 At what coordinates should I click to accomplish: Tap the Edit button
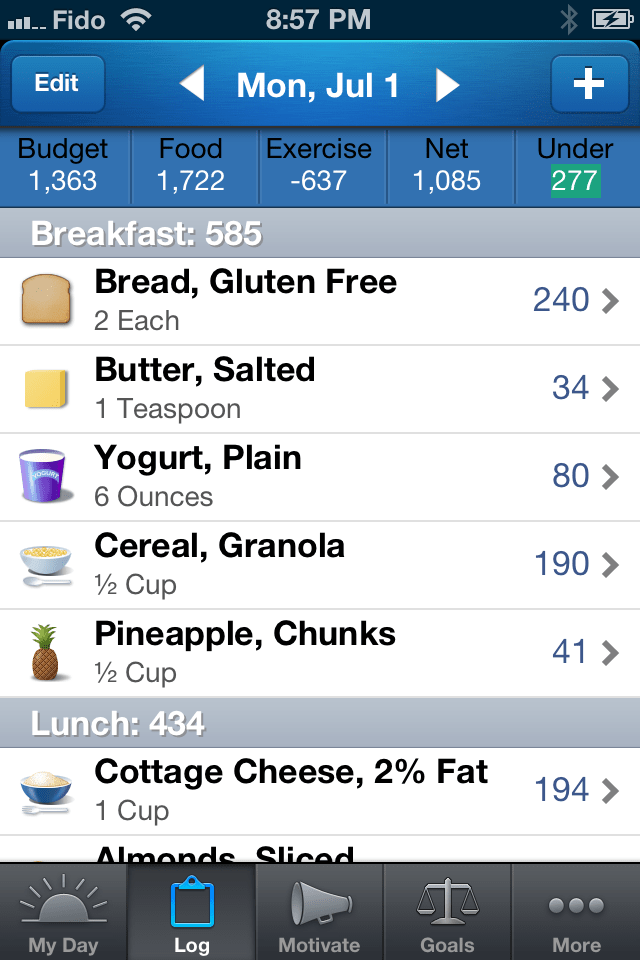(58, 84)
